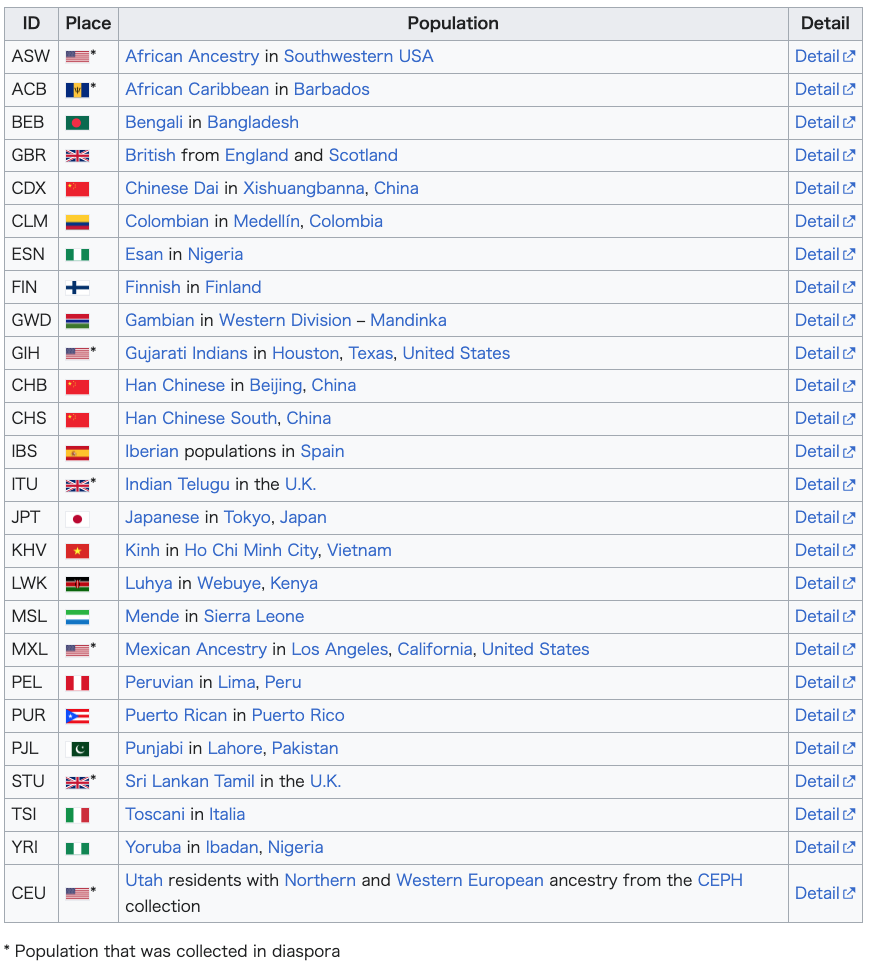Follow the Lahore link
The image size is (869, 975).
click(x=235, y=748)
